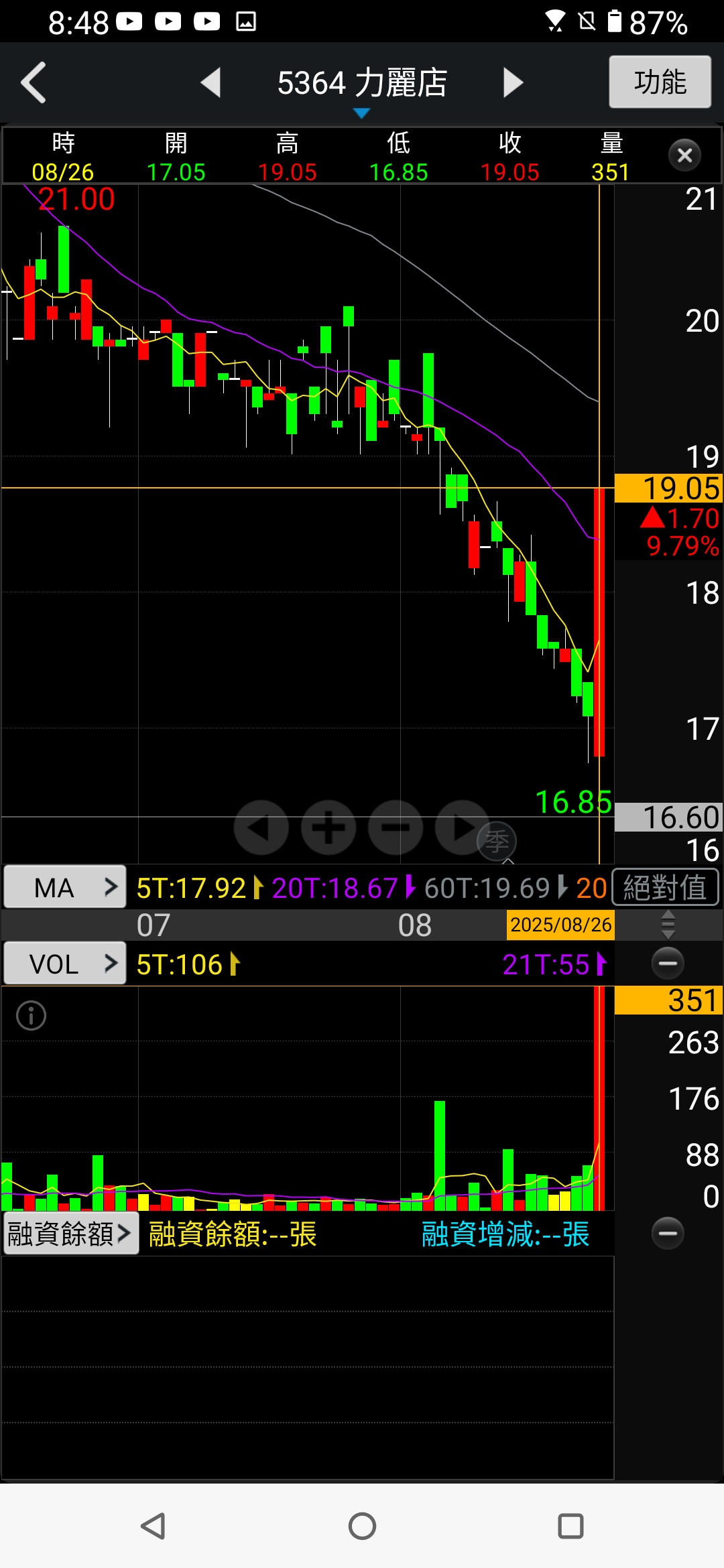Tap the panel resize handle beside date
The height and width of the screenshot is (1568, 724).
coord(668,925)
